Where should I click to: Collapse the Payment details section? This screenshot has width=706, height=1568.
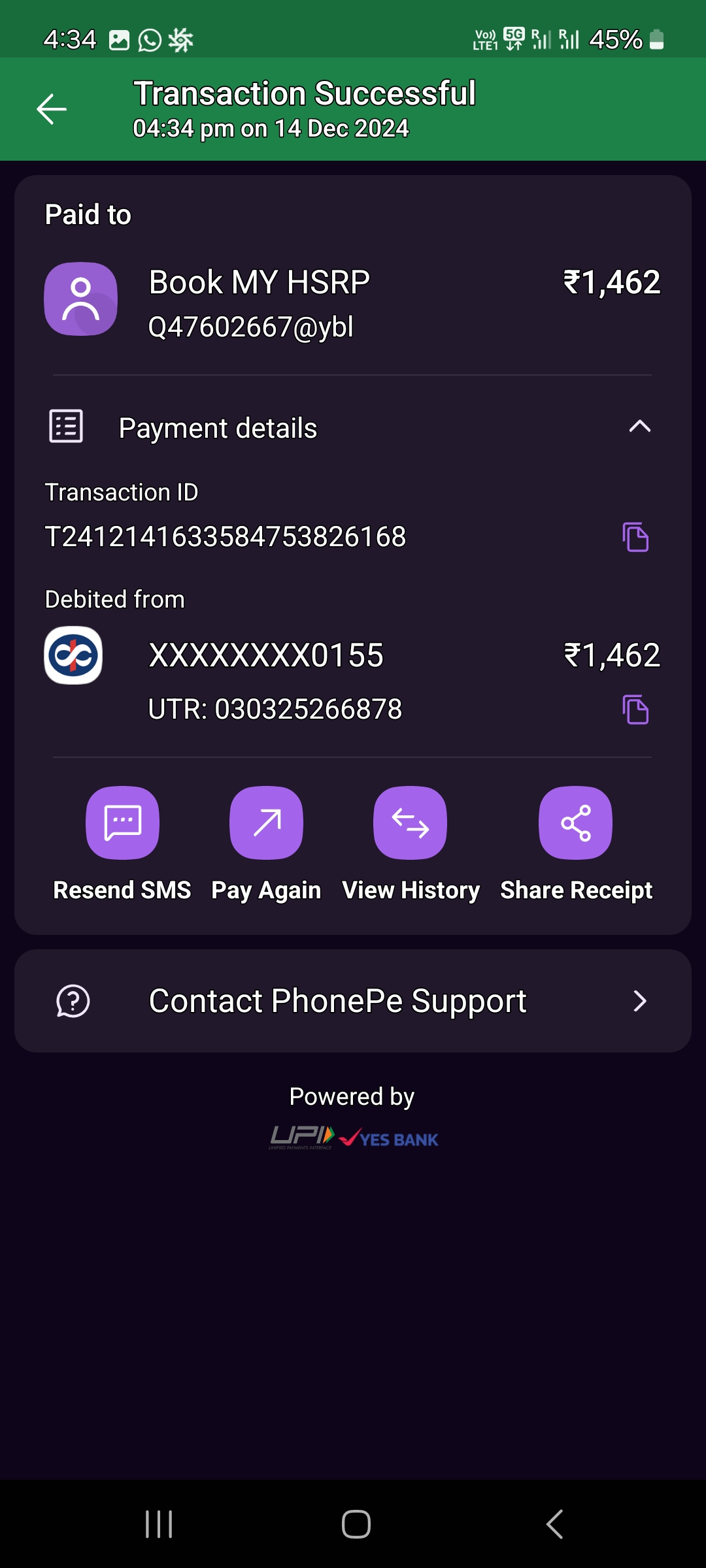click(639, 427)
